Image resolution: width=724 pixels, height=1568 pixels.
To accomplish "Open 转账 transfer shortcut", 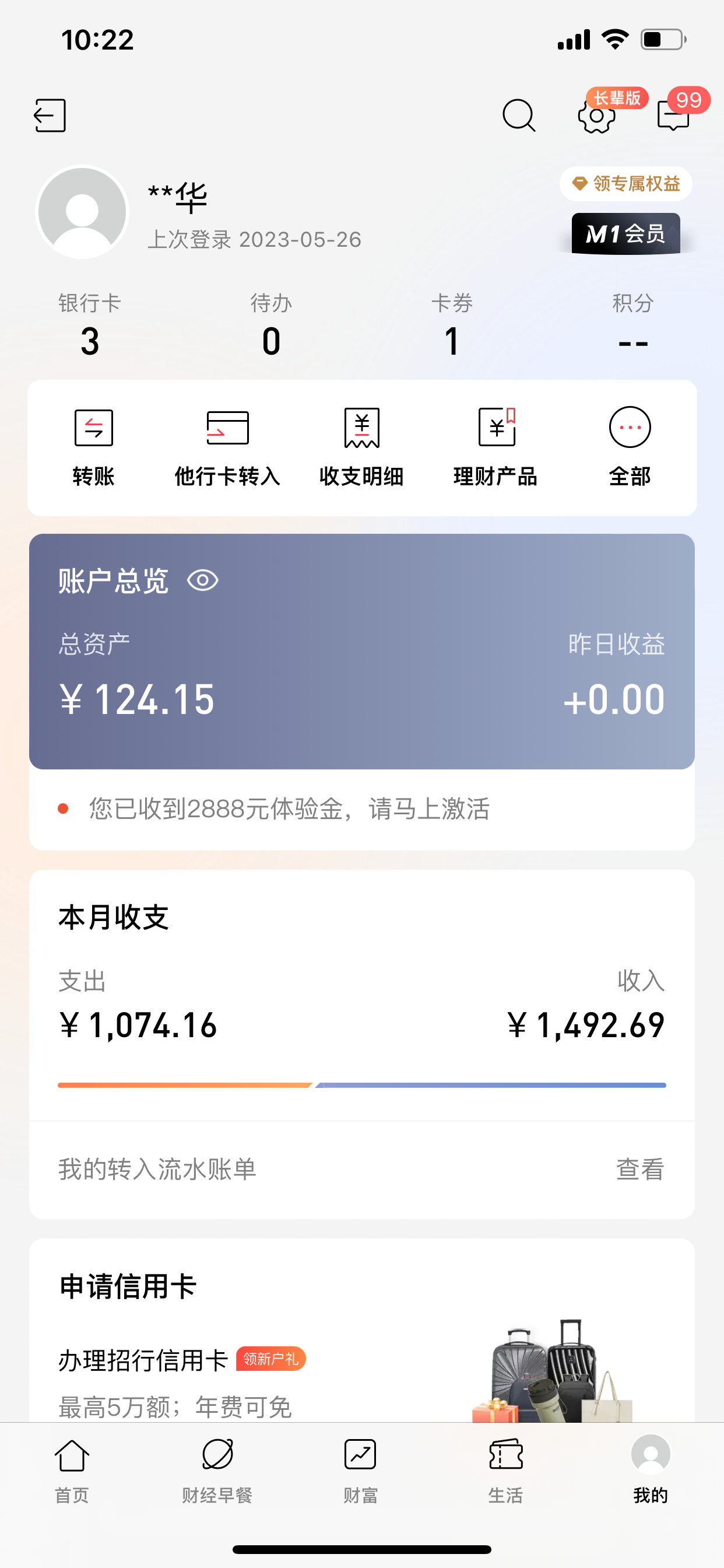I will pyautogui.click(x=93, y=447).
